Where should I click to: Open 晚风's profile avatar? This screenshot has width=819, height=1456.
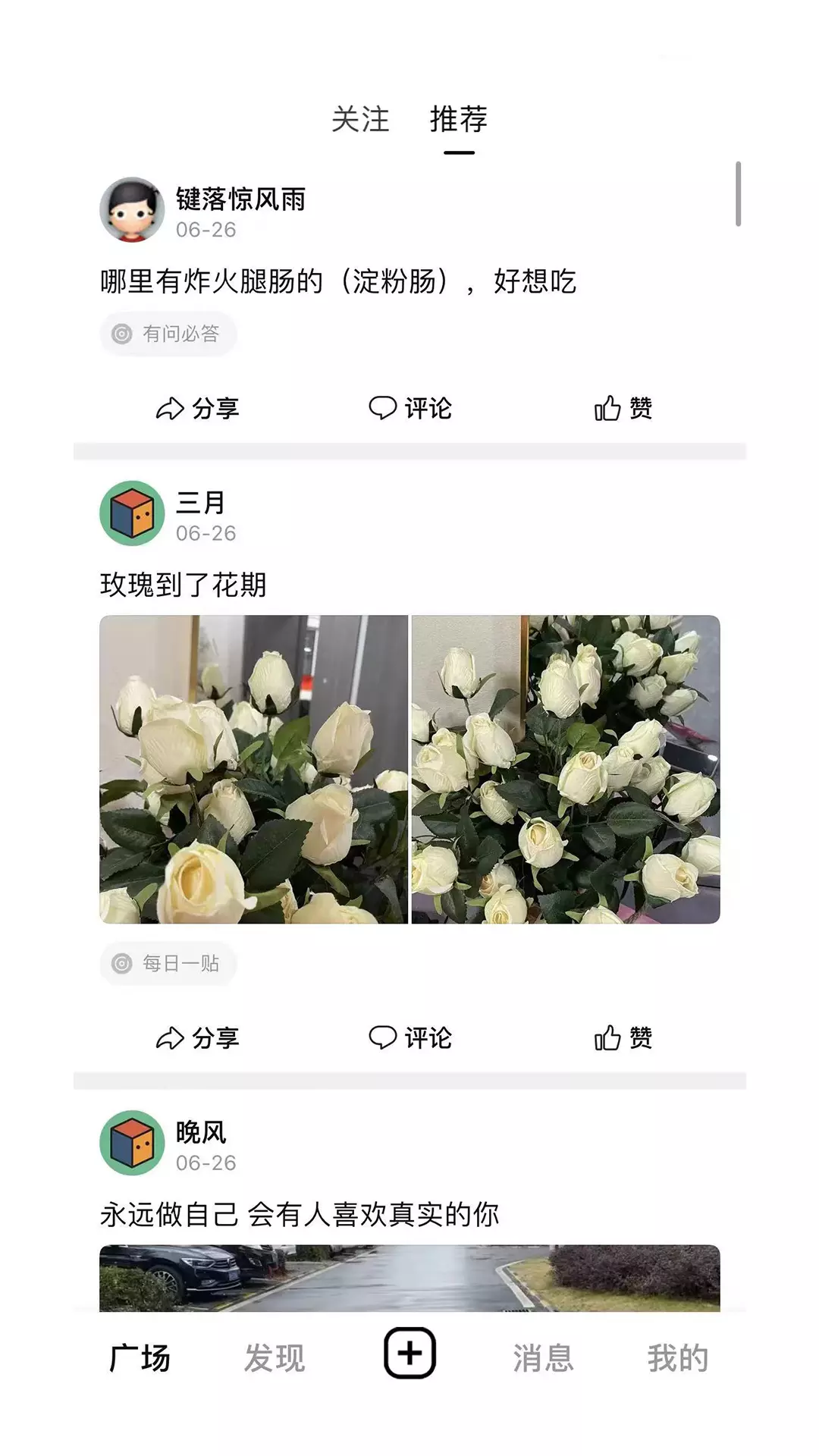click(x=132, y=1143)
